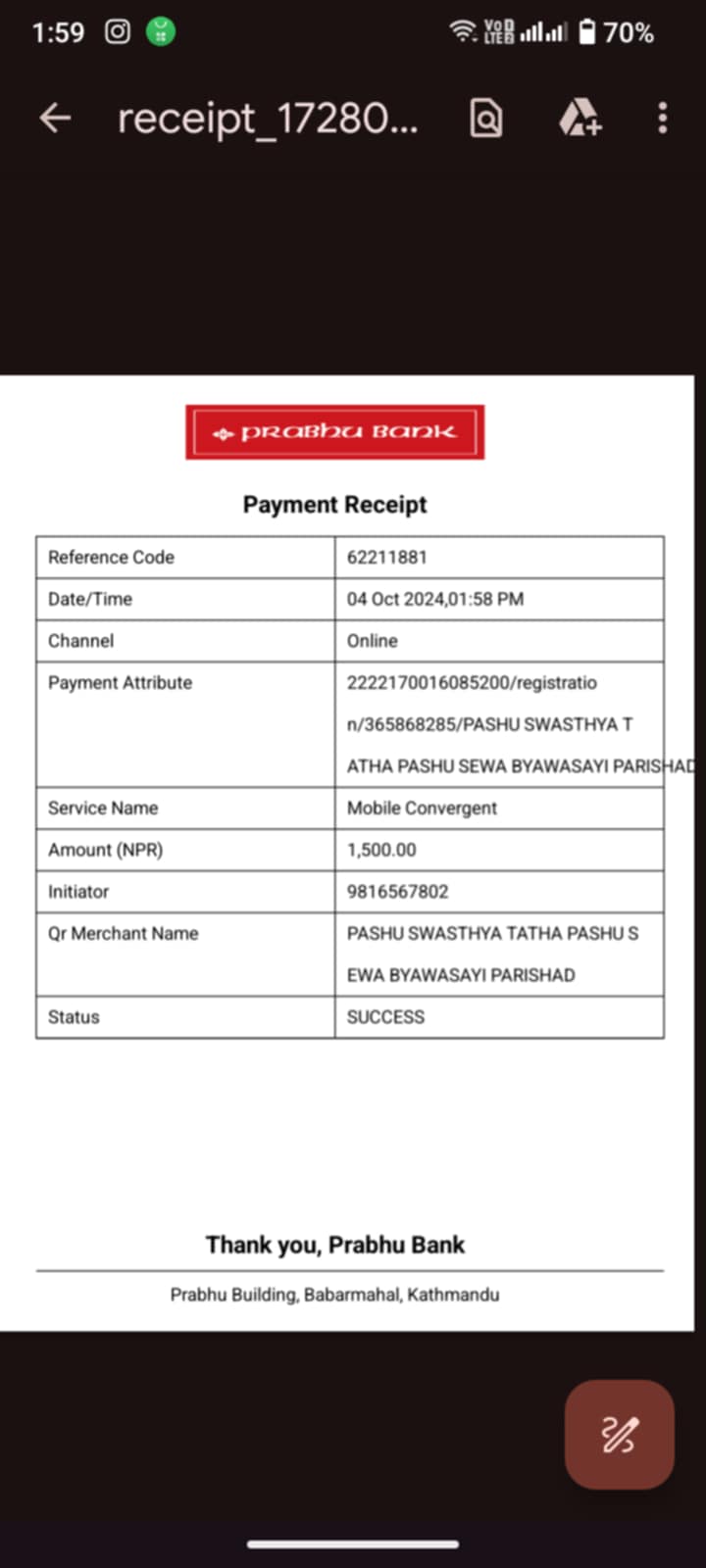Viewport: 706px width, 1568px height.
Task: Add the receipt to Google Drive
Action: point(580,119)
